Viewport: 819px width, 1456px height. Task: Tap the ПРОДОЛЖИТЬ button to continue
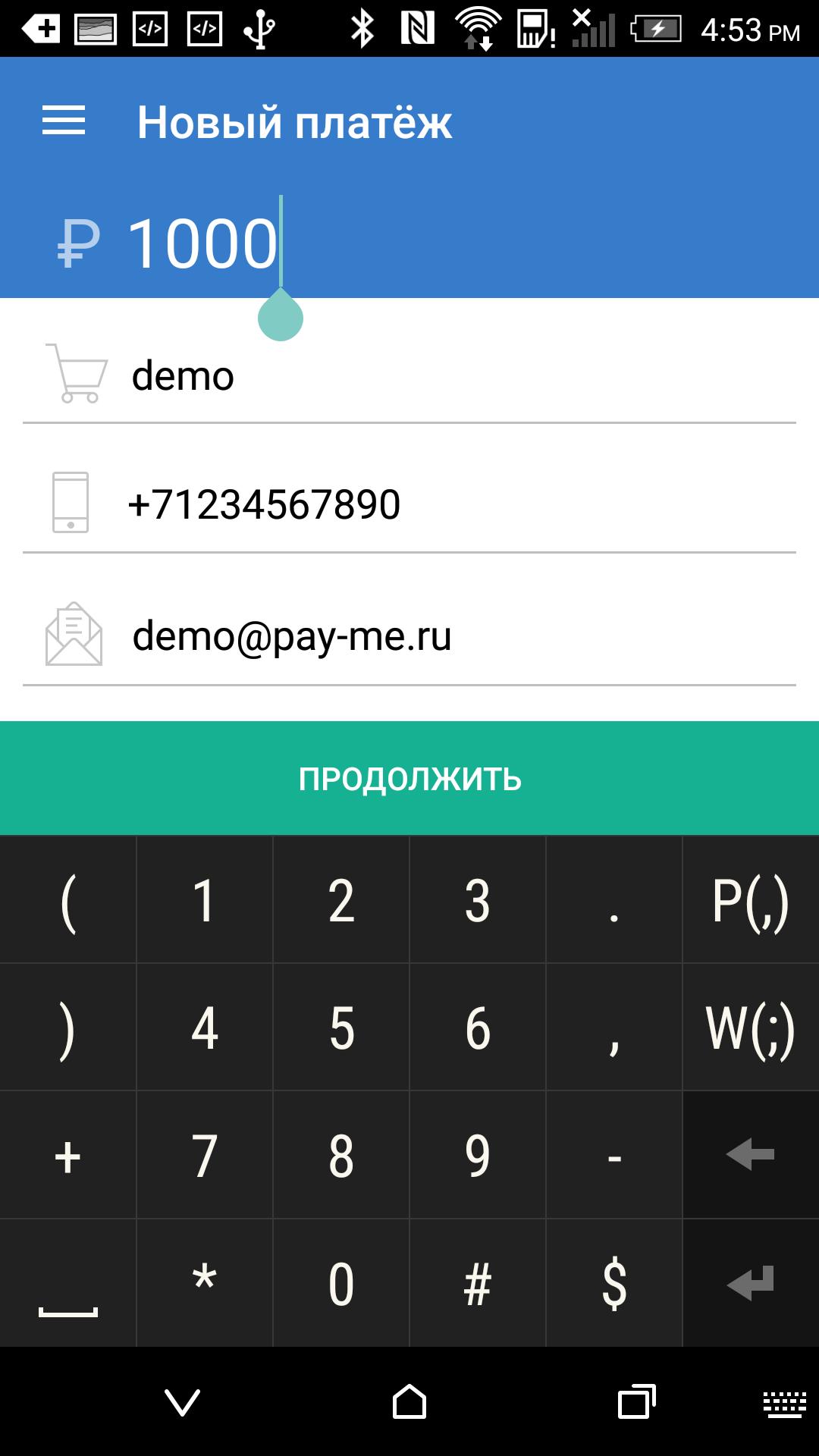tap(409, 779)
